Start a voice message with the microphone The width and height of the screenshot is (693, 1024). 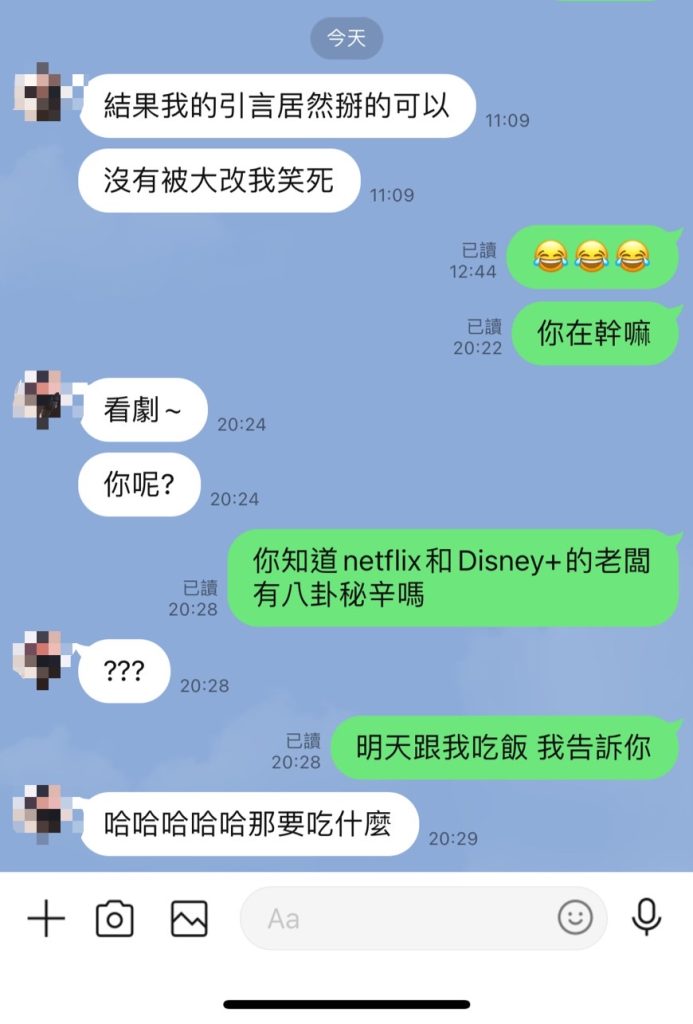click(647, 917)
